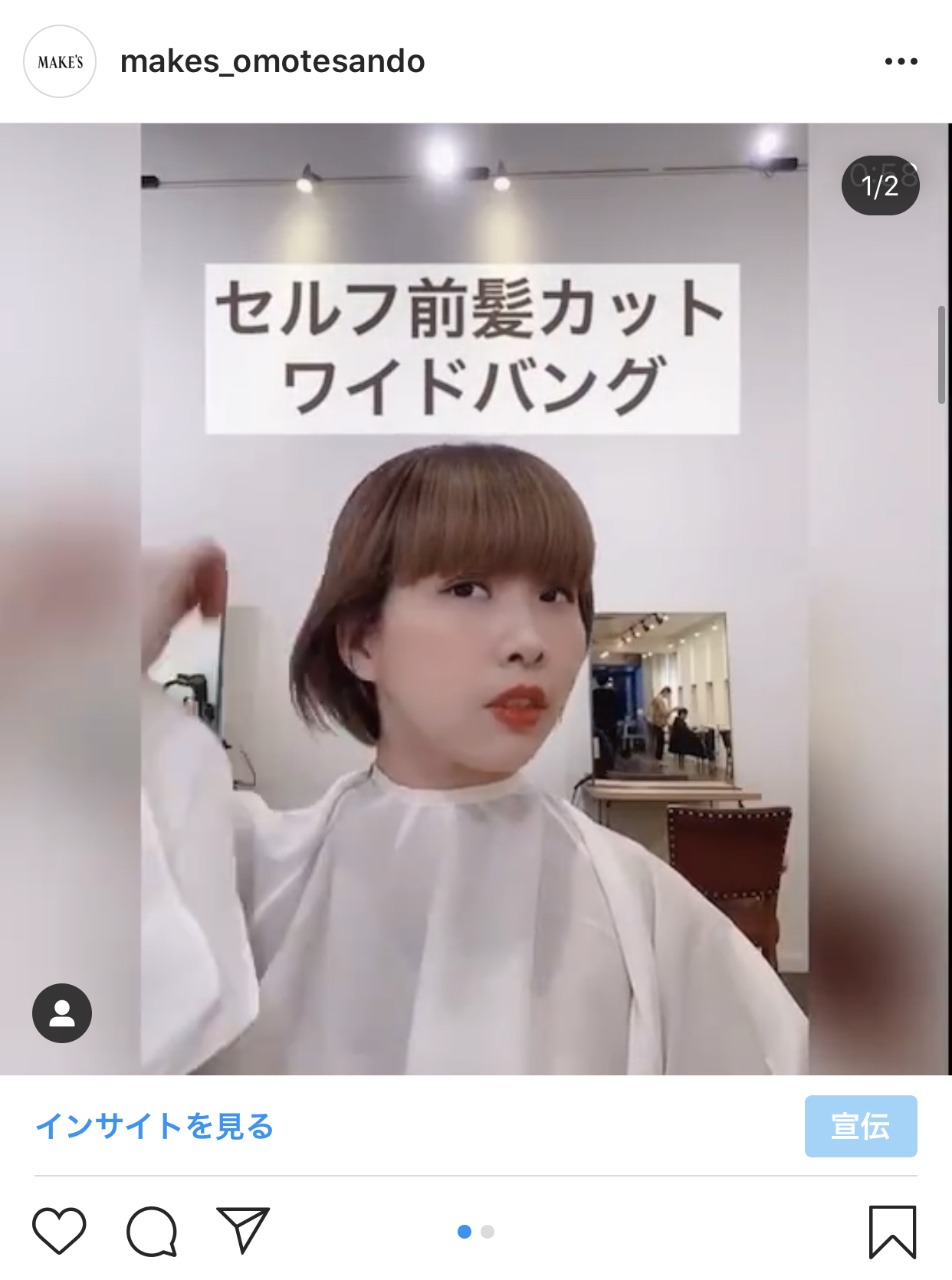Share the post via paper plane

click(x=243, y=1229)
